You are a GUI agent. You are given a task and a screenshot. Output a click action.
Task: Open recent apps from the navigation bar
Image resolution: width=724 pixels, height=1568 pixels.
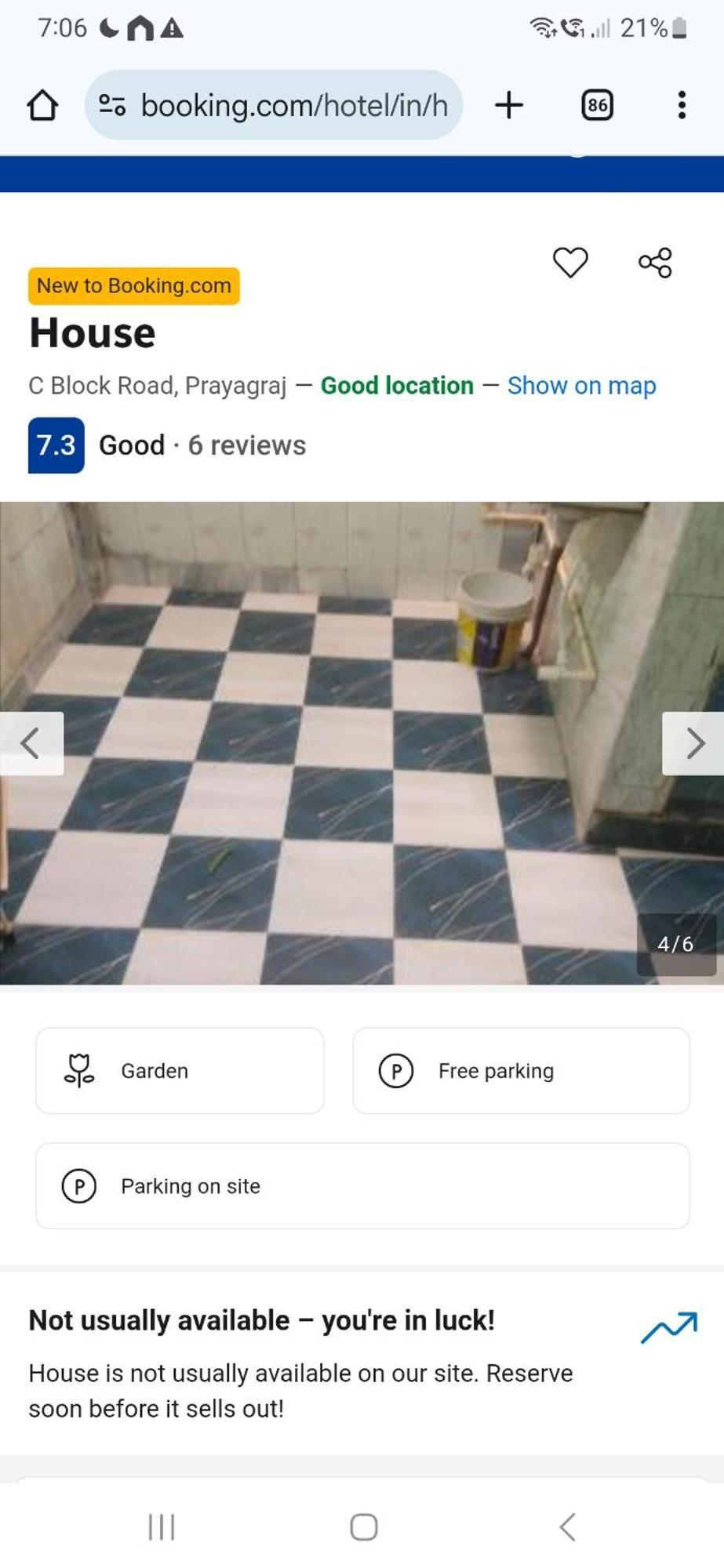162,1526
